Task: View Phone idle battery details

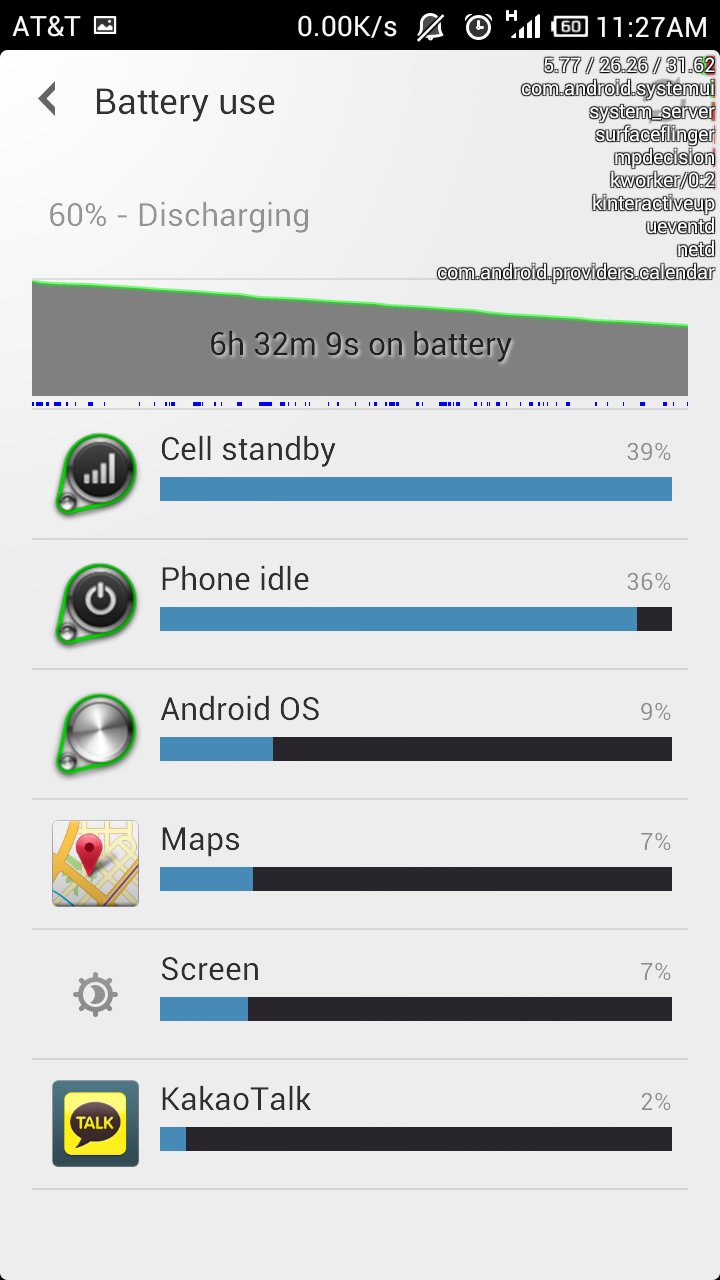Action: [360, 605]
